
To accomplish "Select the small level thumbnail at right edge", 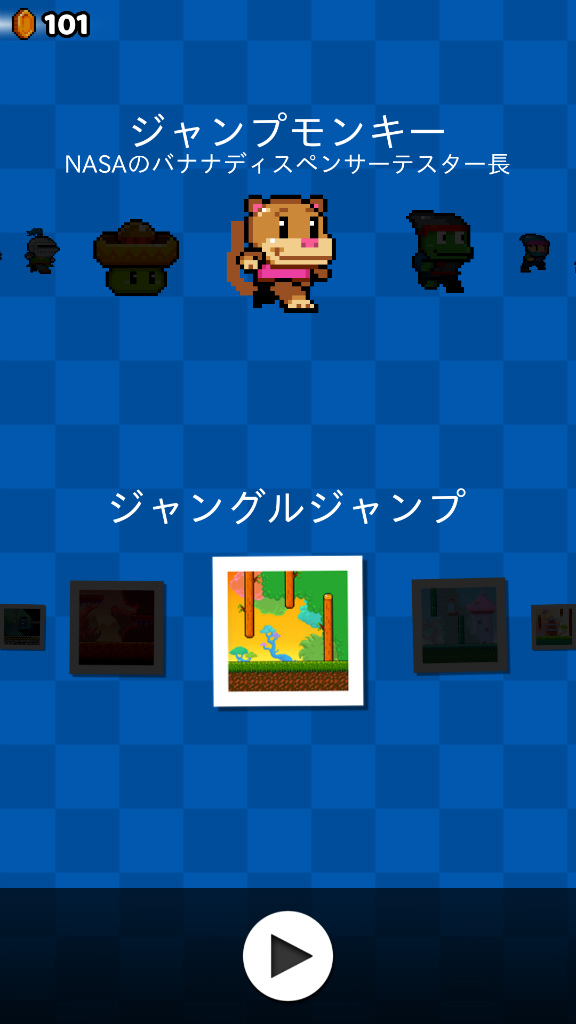I will 553,627.
